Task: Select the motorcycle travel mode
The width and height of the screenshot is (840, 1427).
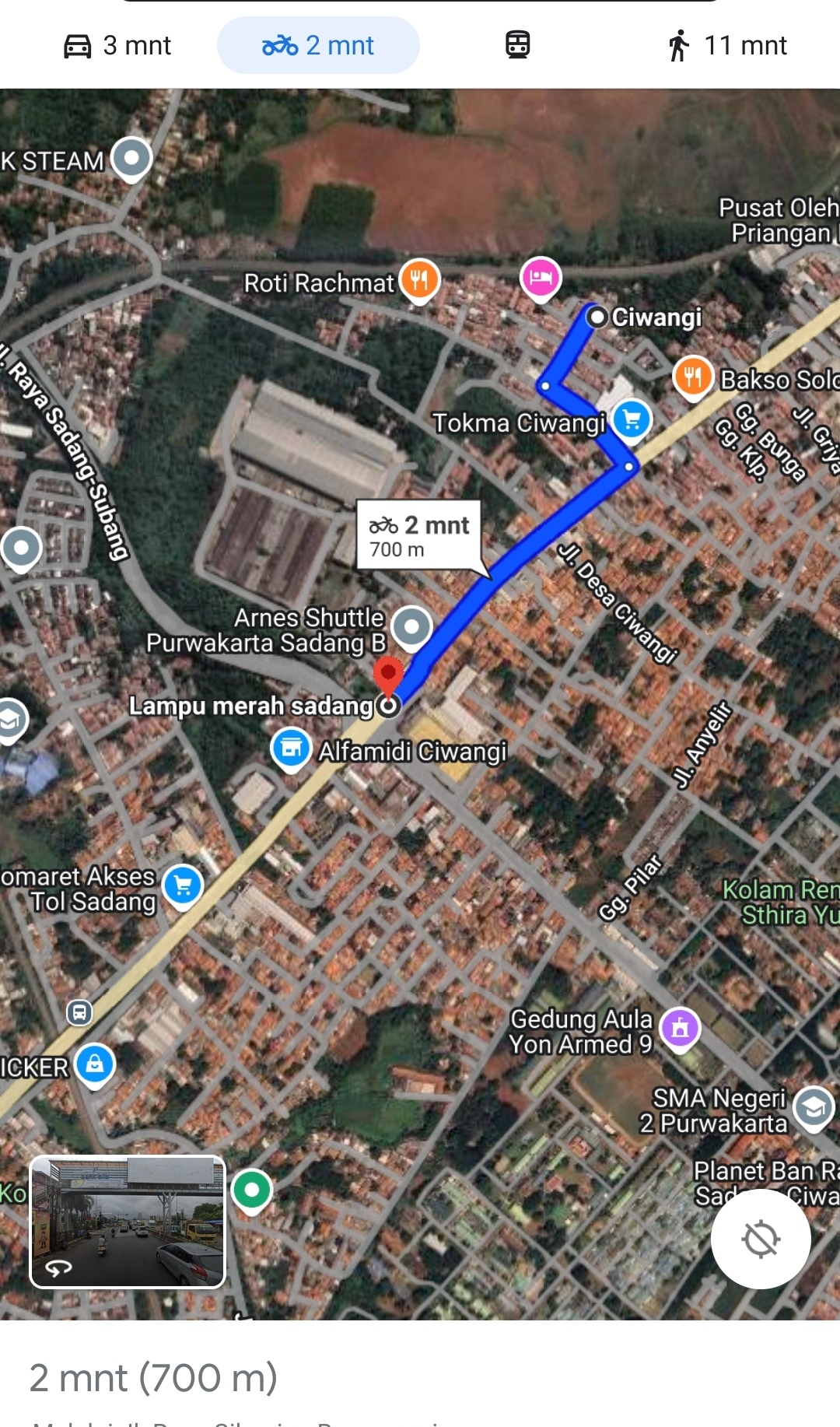Action: [x=318, y=46]
